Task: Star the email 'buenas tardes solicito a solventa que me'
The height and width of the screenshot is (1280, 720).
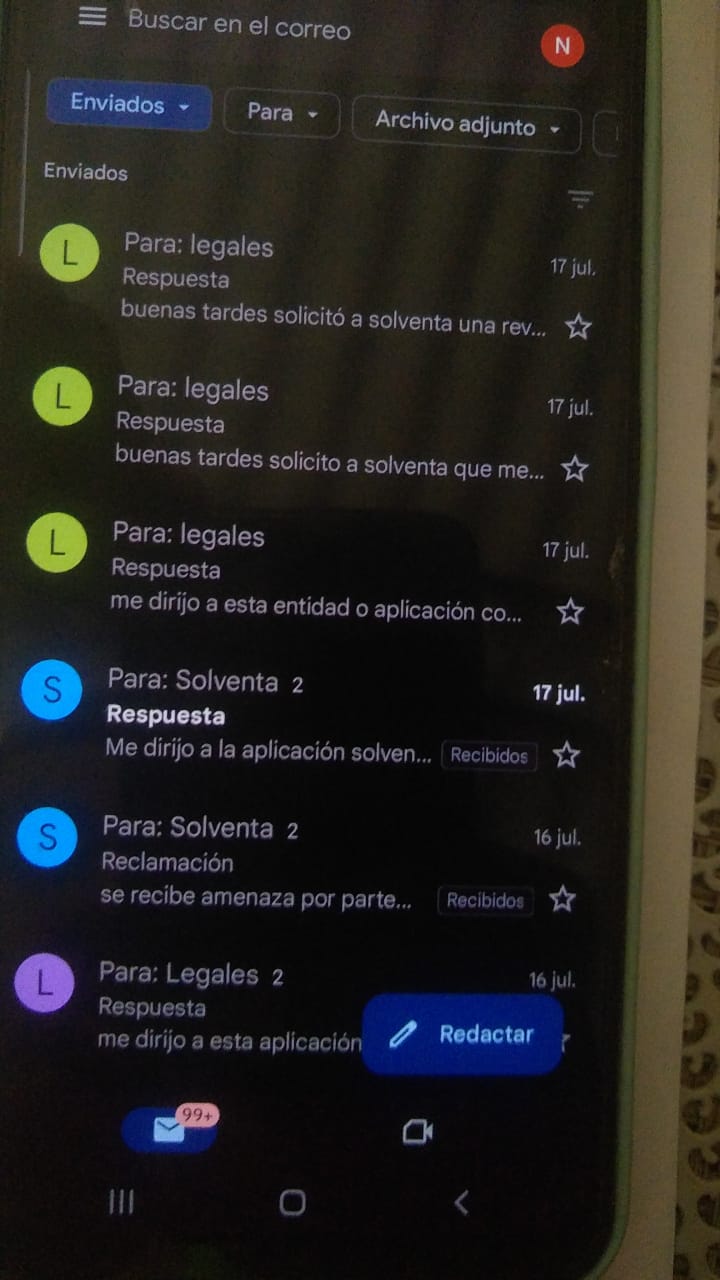Action: pos(574,468)
